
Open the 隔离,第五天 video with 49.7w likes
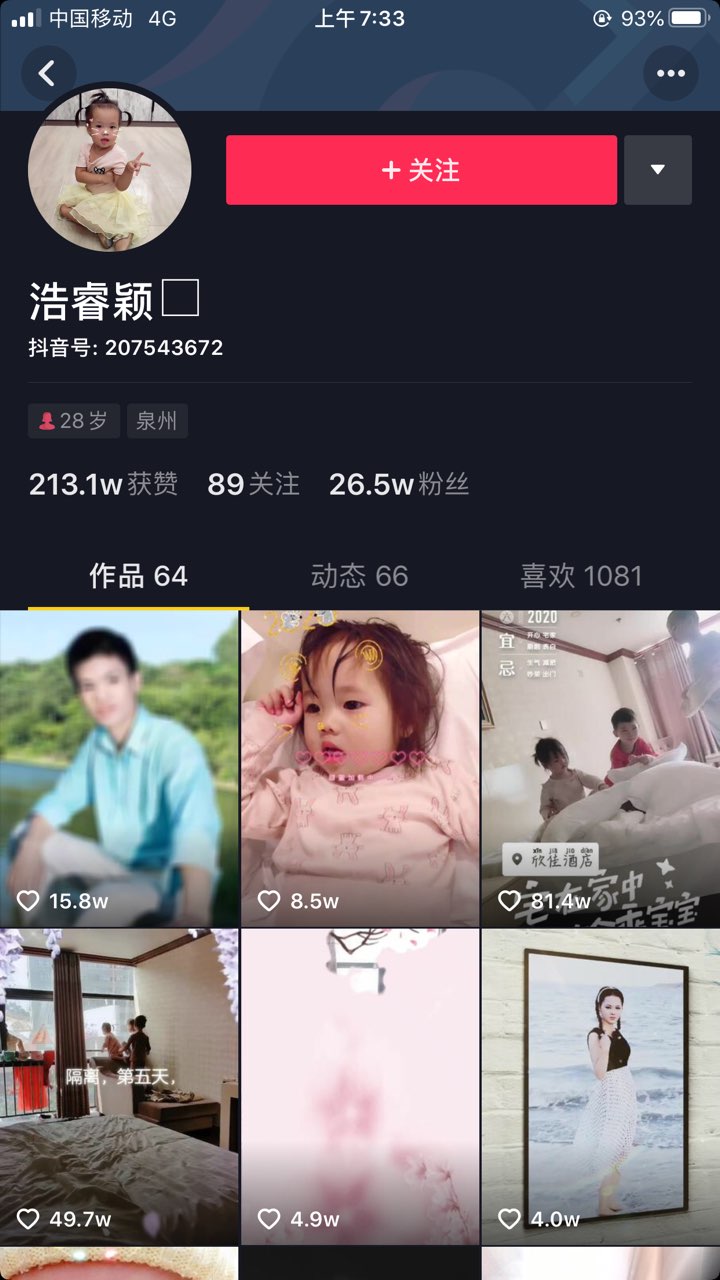pyautogui.click(x=119, y=1087)
